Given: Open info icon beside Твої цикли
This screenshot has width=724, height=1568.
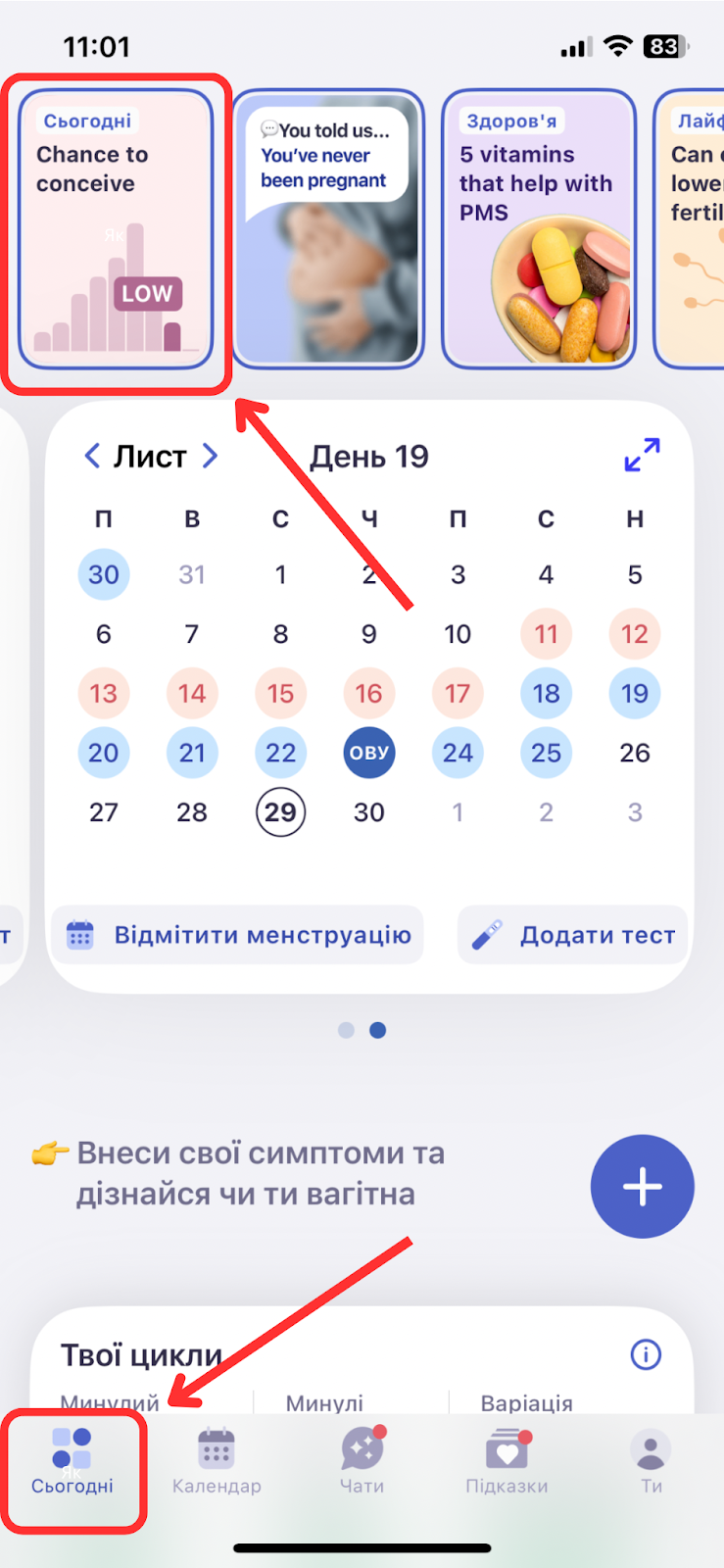Looking at the screenshot, I should coord(646,1355).
